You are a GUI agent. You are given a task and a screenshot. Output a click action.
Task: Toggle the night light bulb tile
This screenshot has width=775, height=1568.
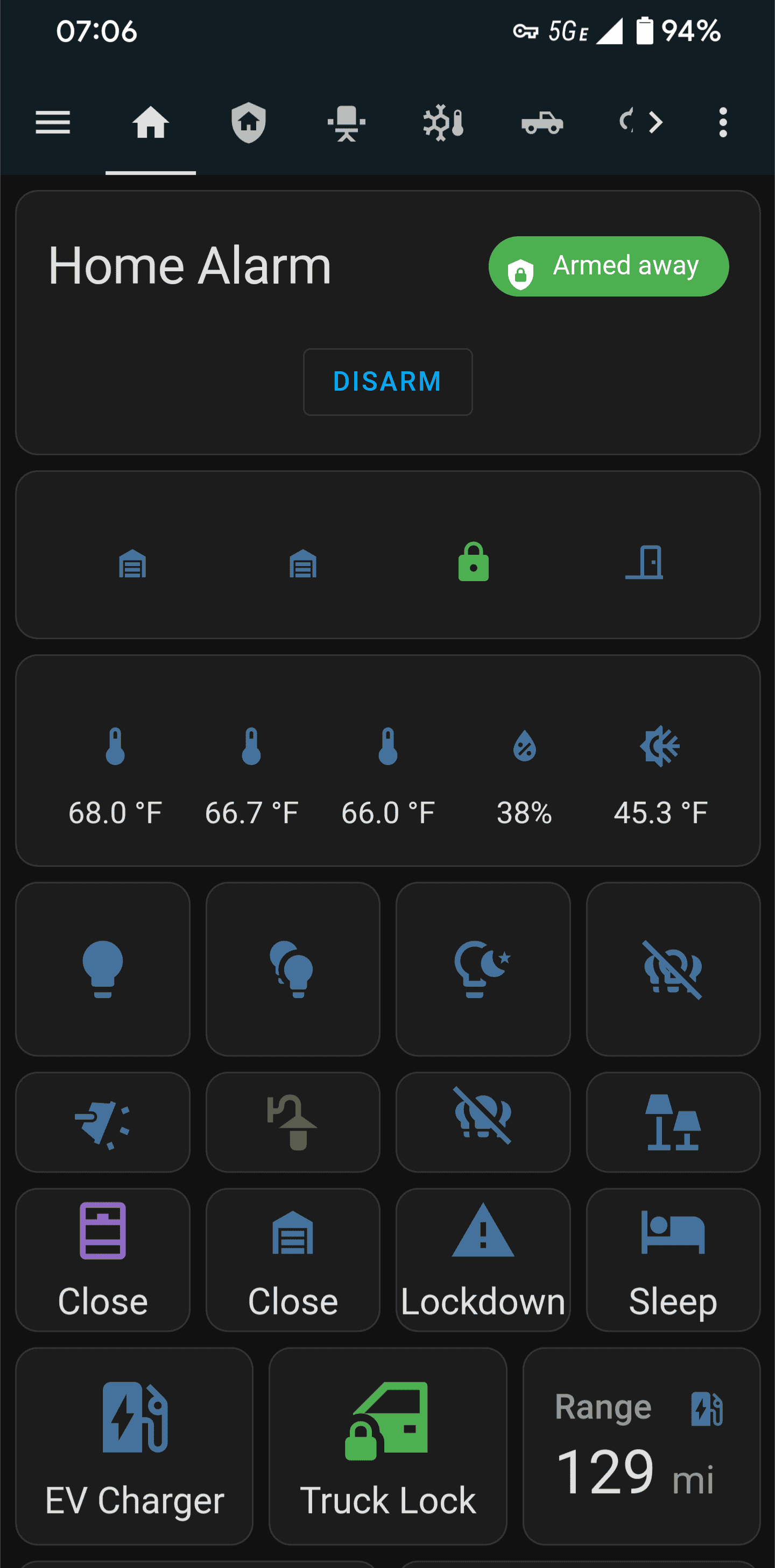[483, 969]
